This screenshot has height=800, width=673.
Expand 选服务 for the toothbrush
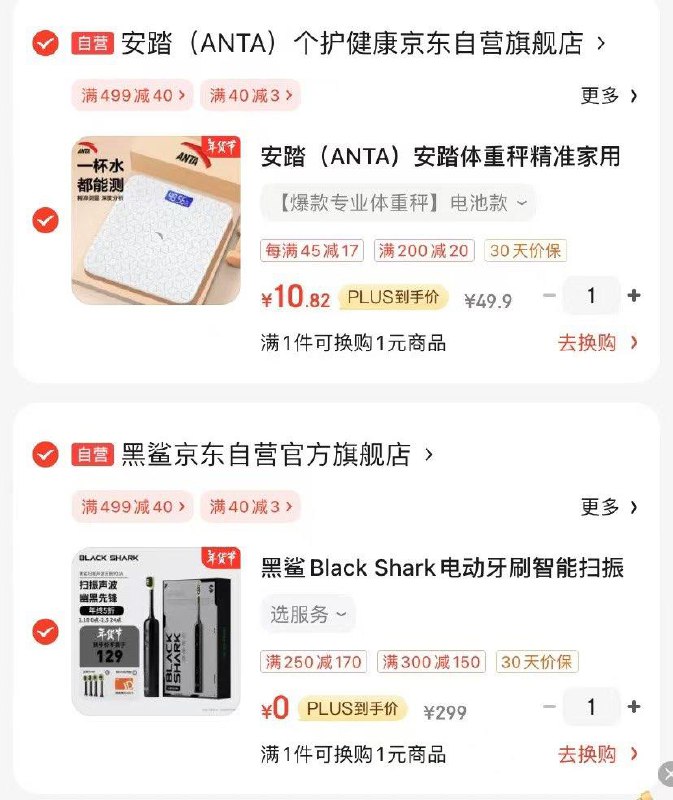coord(308,614)
